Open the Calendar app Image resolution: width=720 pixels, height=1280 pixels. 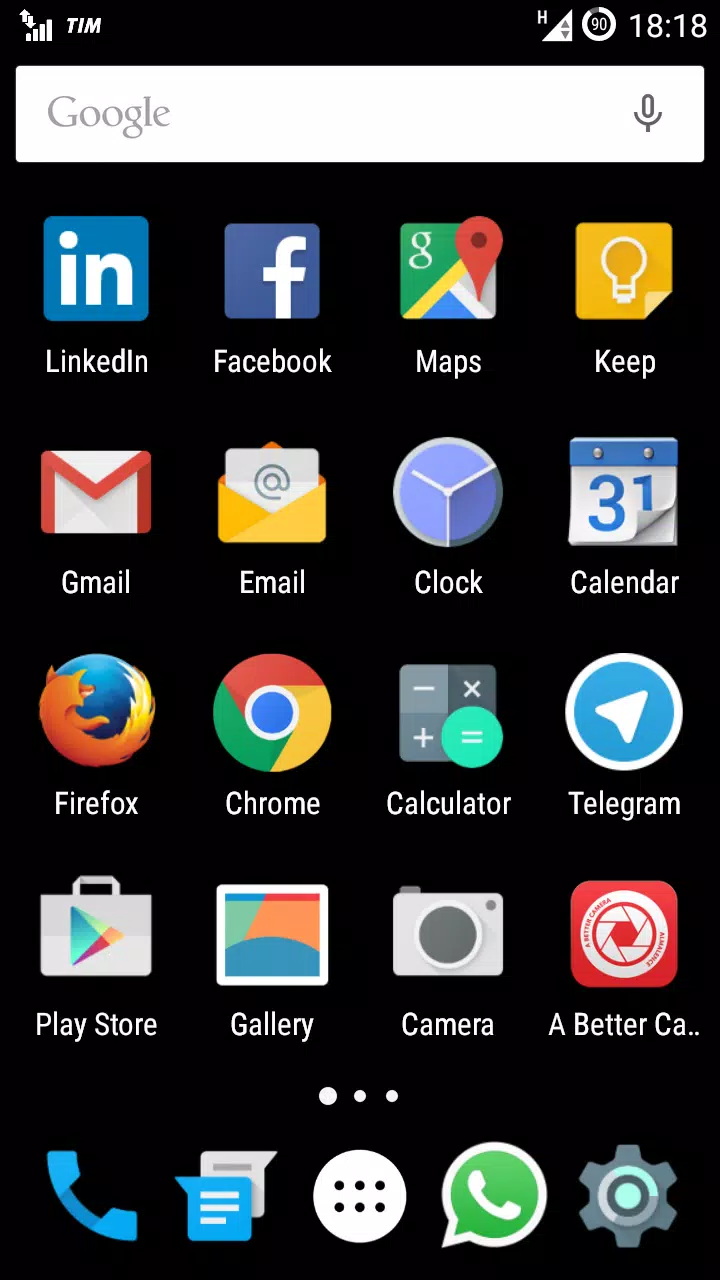[624, 490]
